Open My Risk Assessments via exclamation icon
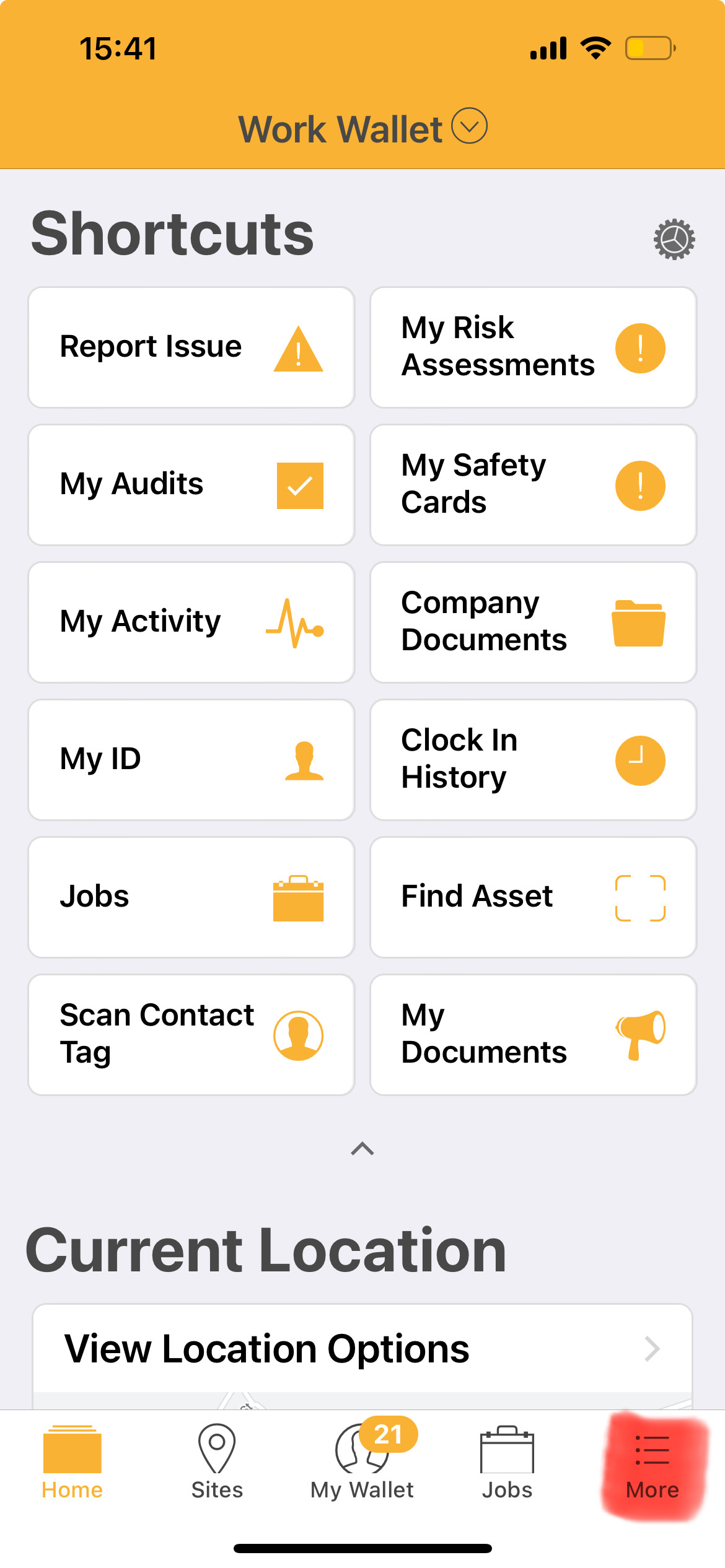Image resolution: width=725 pixels, height=1568 pixels. (641, 347)
